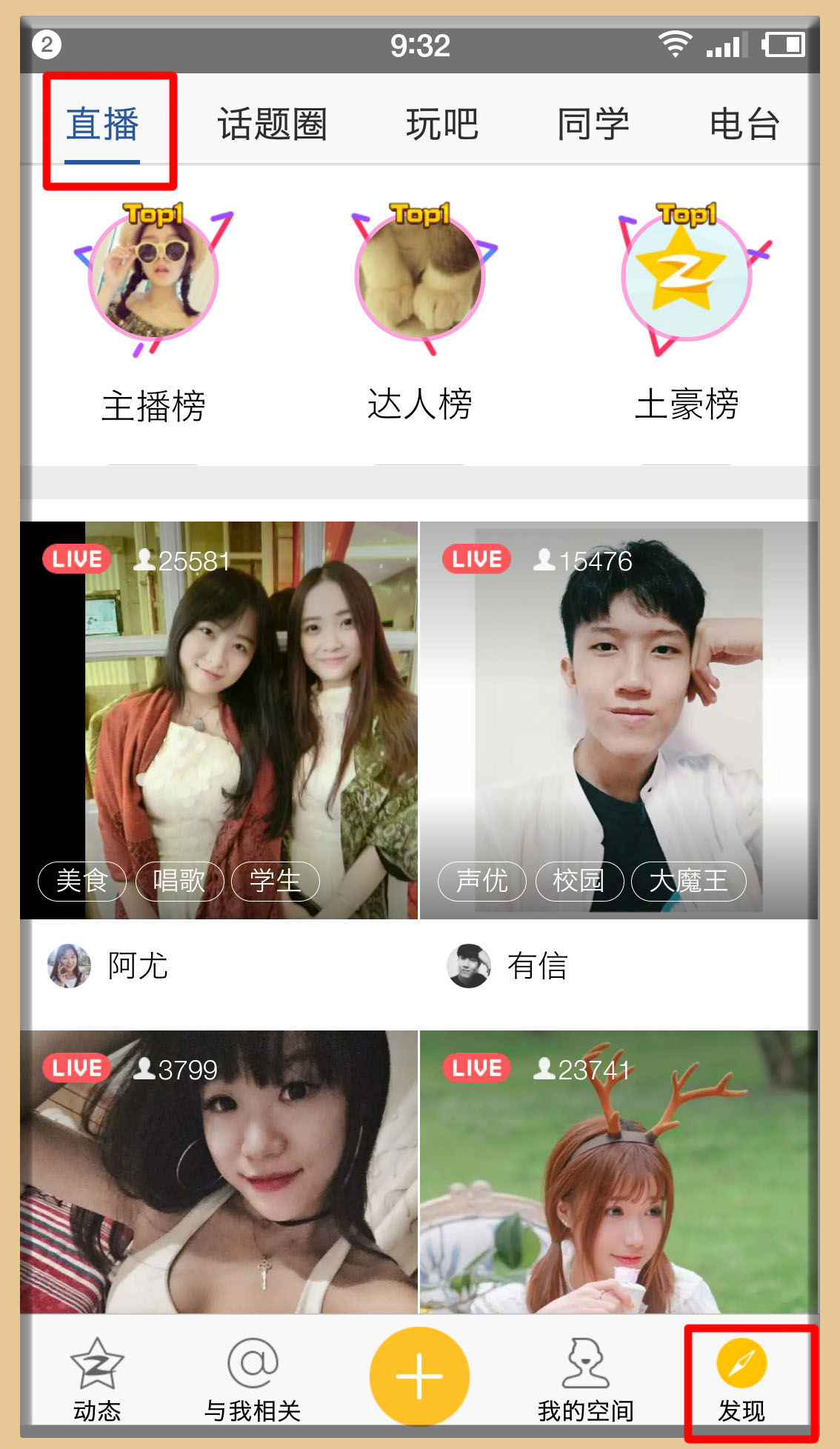View the 达人榜 ranking
The image size is (840, 1449).
point(419,311)
